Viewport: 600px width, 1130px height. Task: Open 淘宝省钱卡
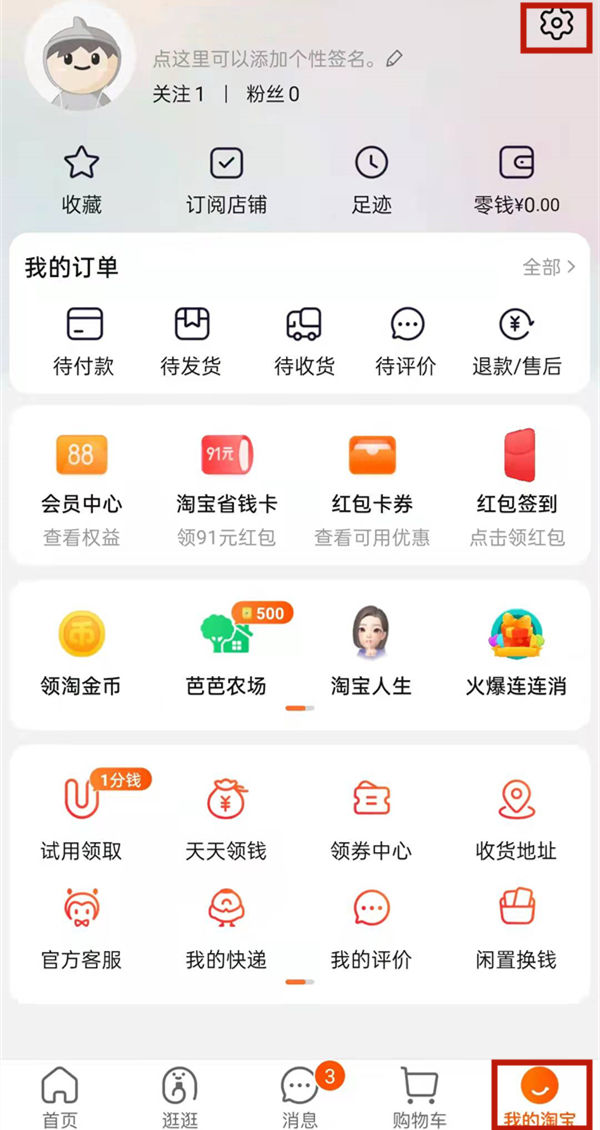coord(227,486)
